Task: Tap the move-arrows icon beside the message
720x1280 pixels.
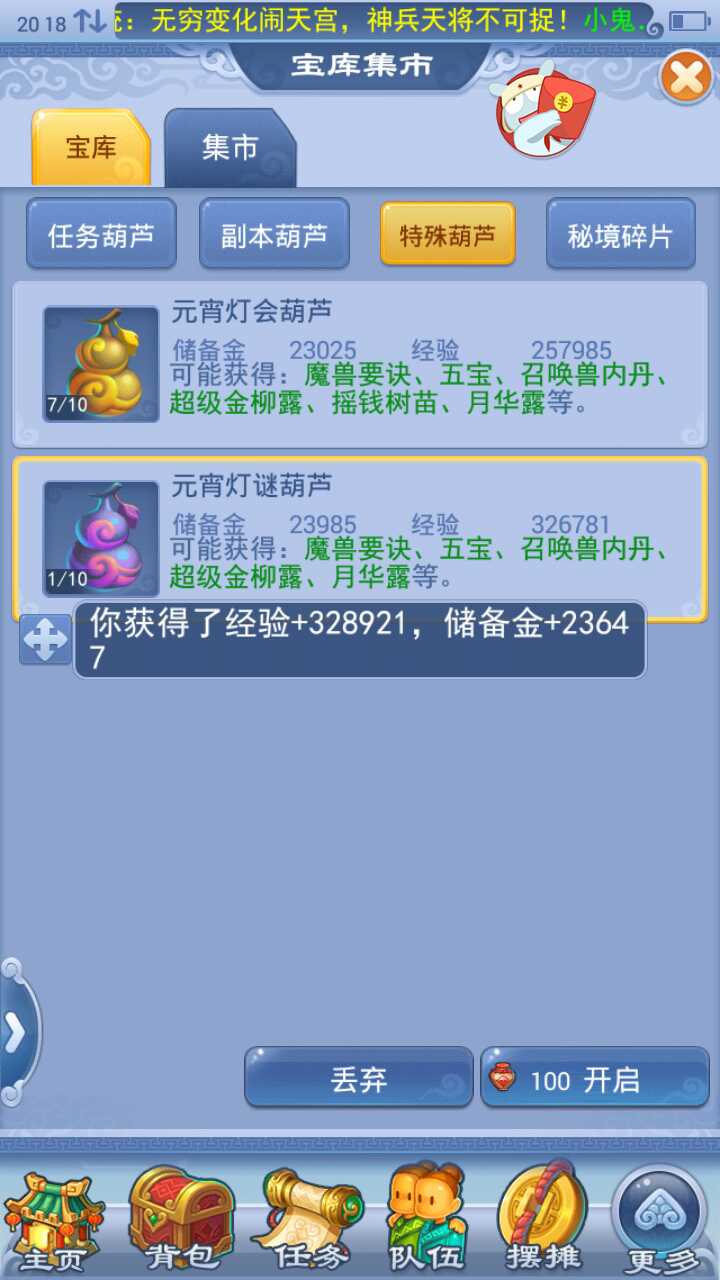Action: tap(45, 640)
